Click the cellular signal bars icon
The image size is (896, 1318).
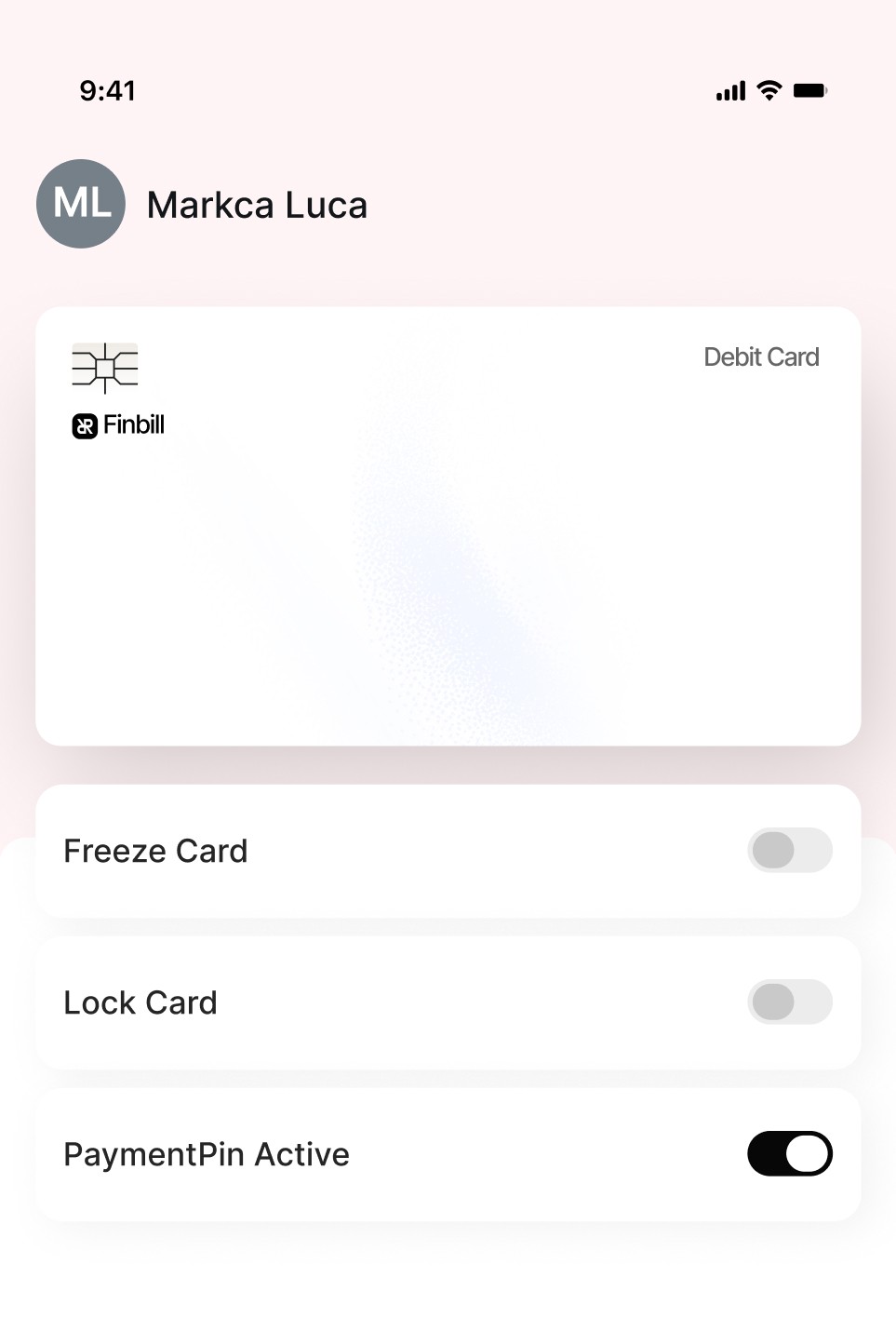point(729,91)
